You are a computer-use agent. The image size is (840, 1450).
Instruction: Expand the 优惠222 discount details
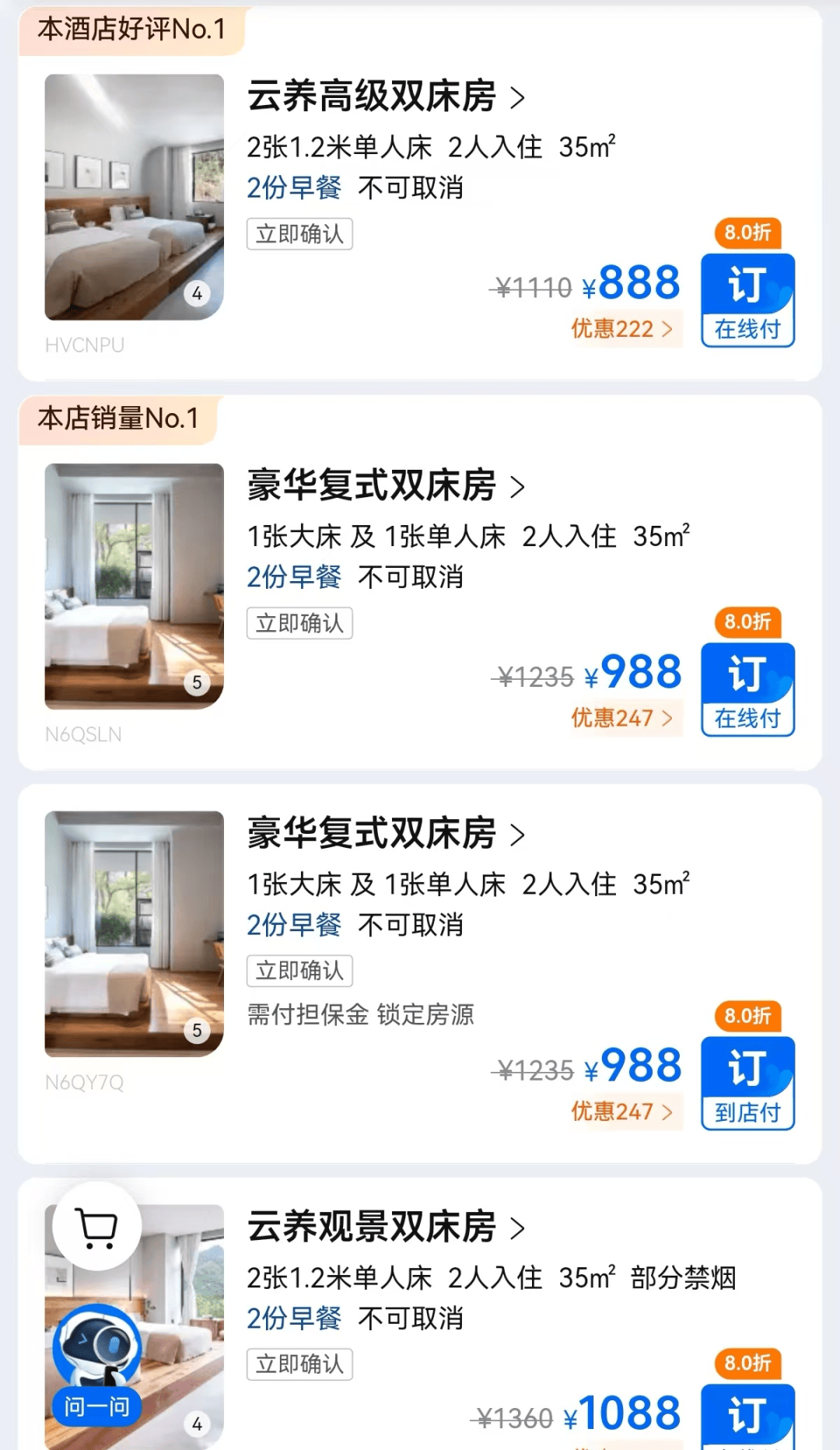click(622, 329)
